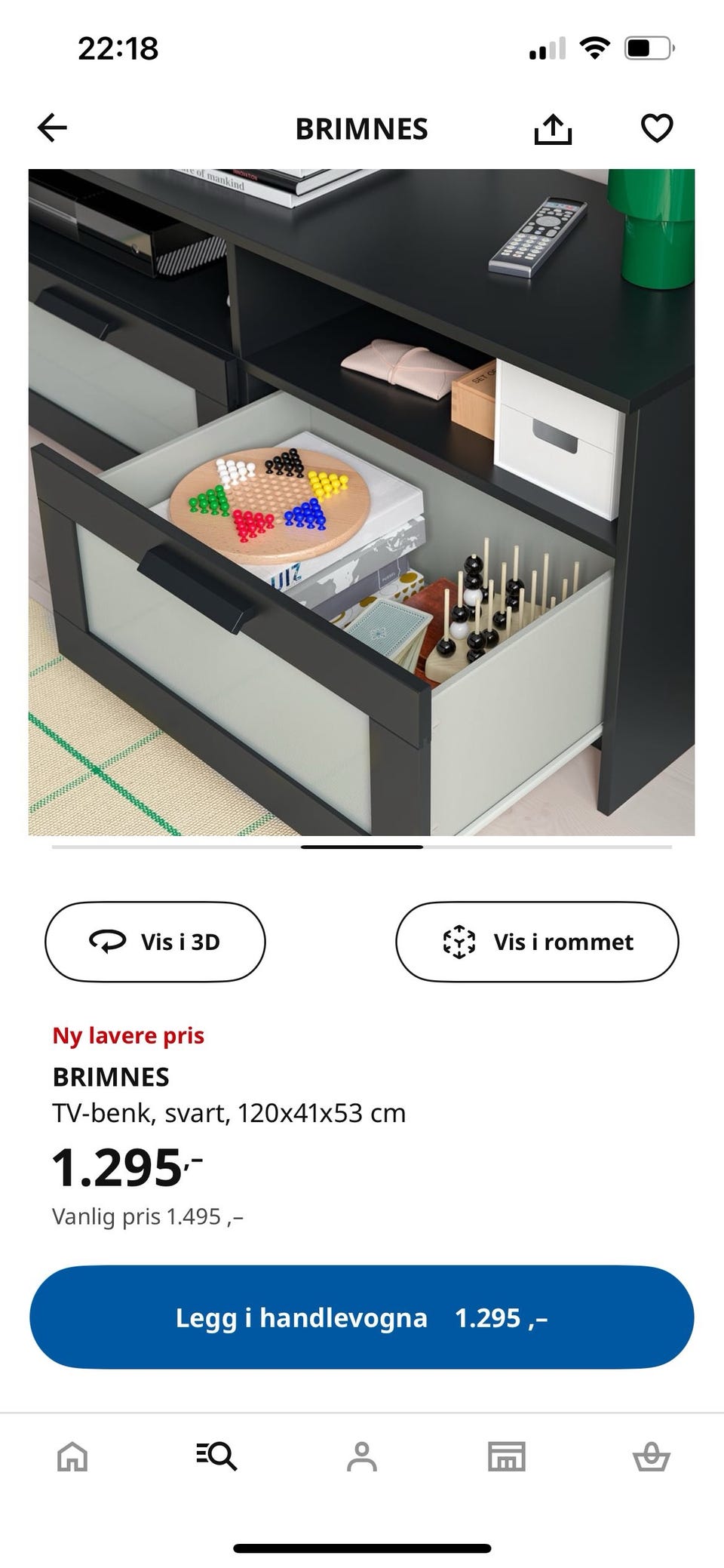
Task: Return with the back arrow
Action: [52, 128]
